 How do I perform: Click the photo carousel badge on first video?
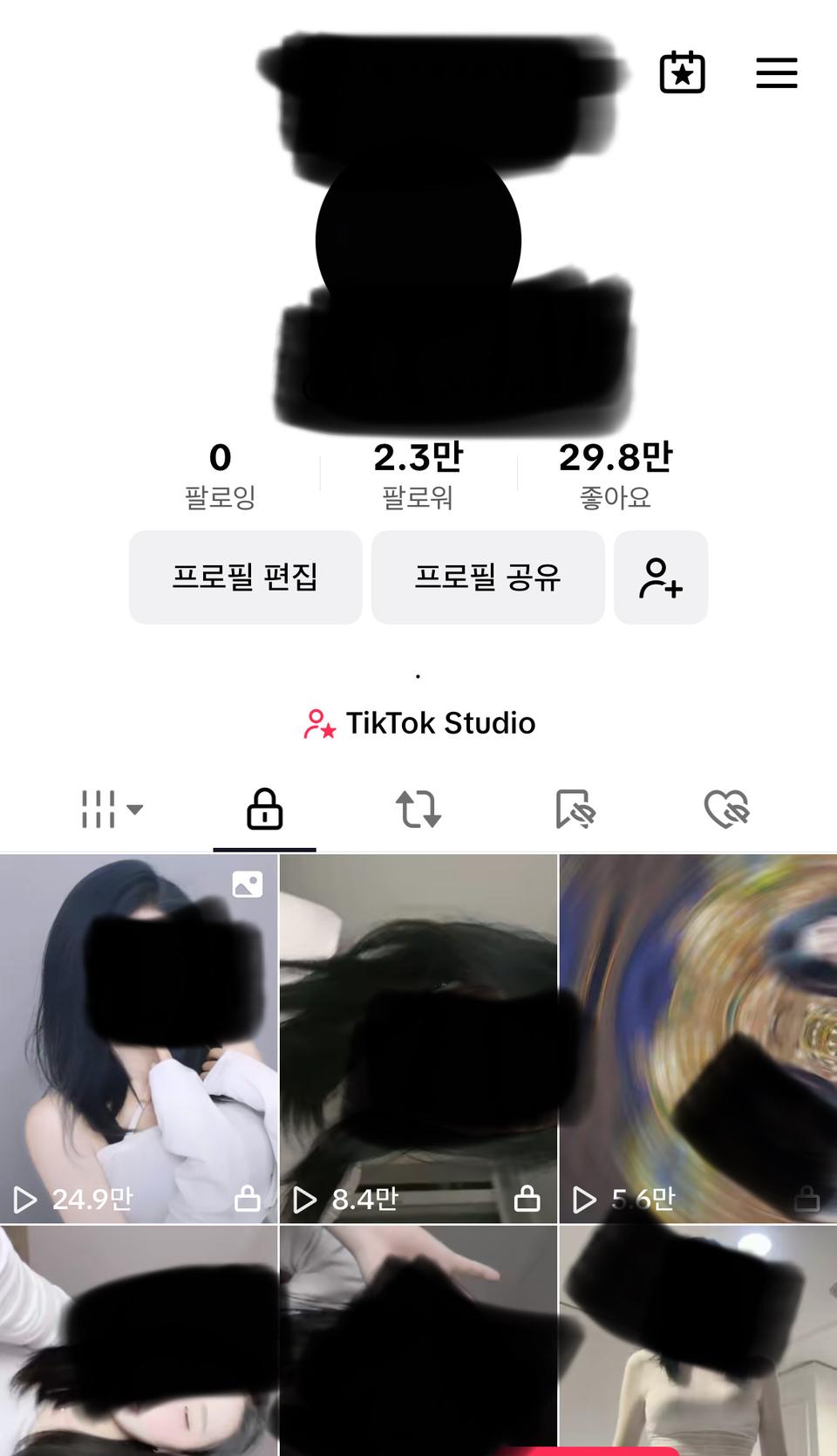(248, 885)
